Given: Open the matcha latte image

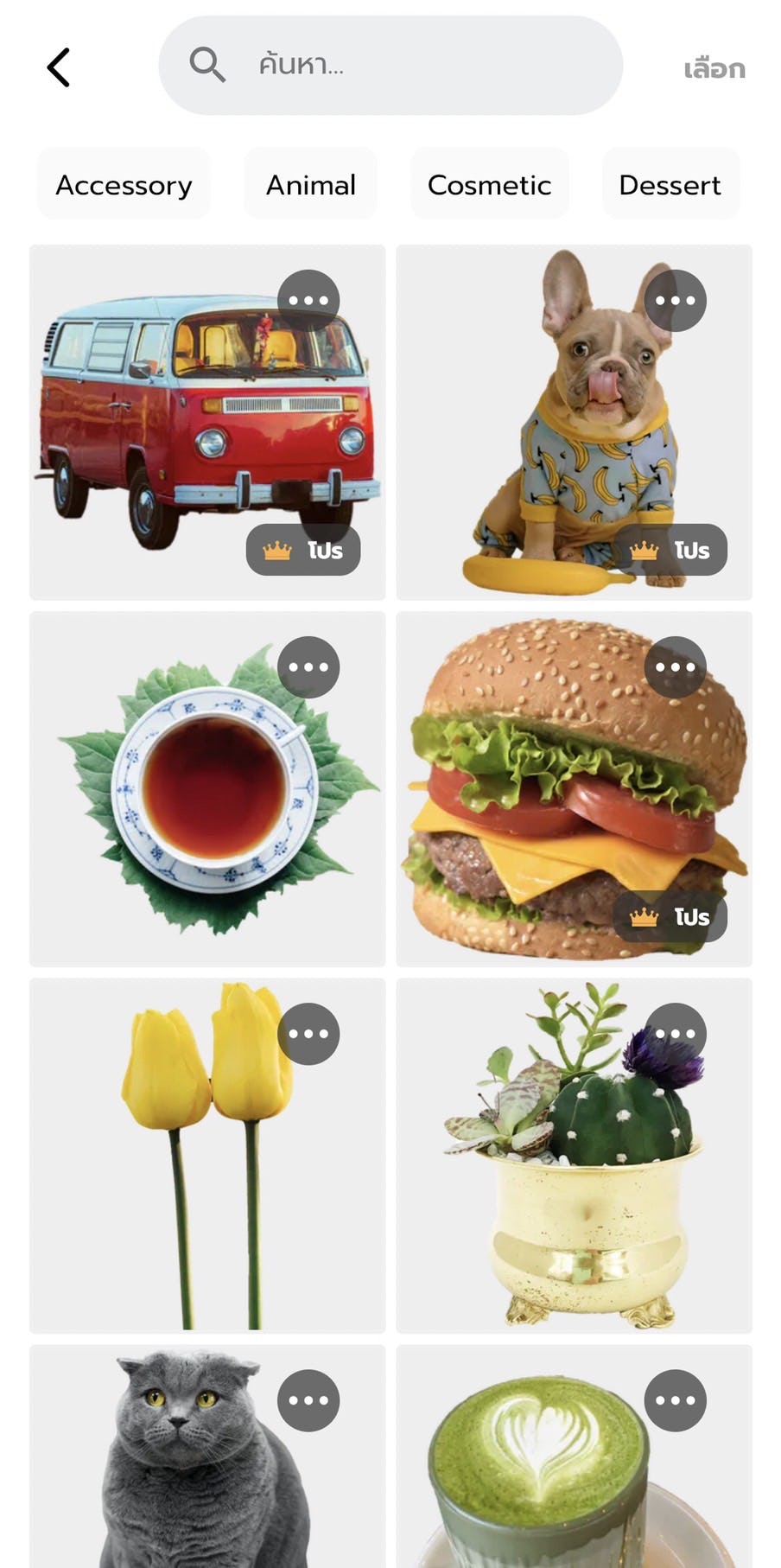Looking at the screenshot, I should (553, 1469).
